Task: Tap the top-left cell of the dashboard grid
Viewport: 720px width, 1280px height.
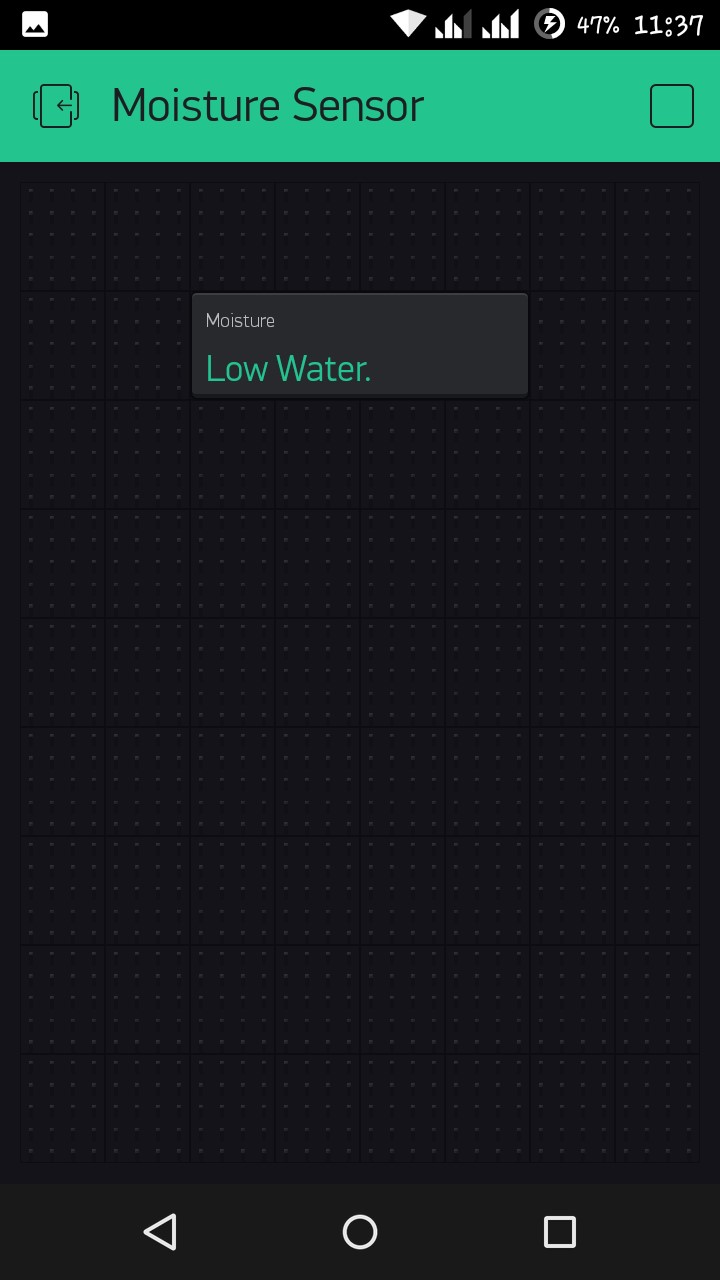Action: 63,235
